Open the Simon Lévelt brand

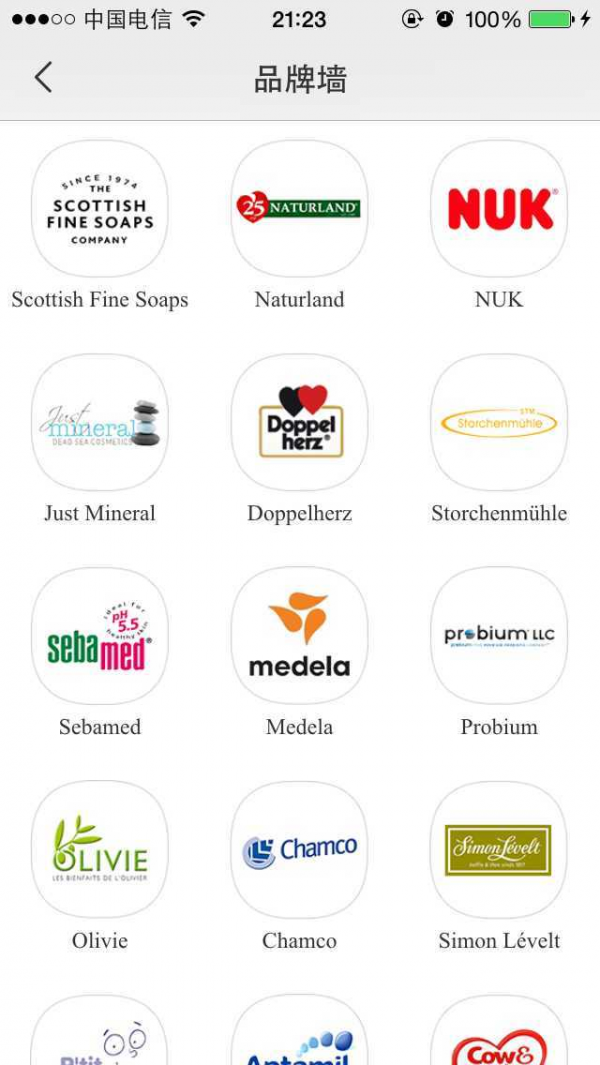(x=498, y=850)
